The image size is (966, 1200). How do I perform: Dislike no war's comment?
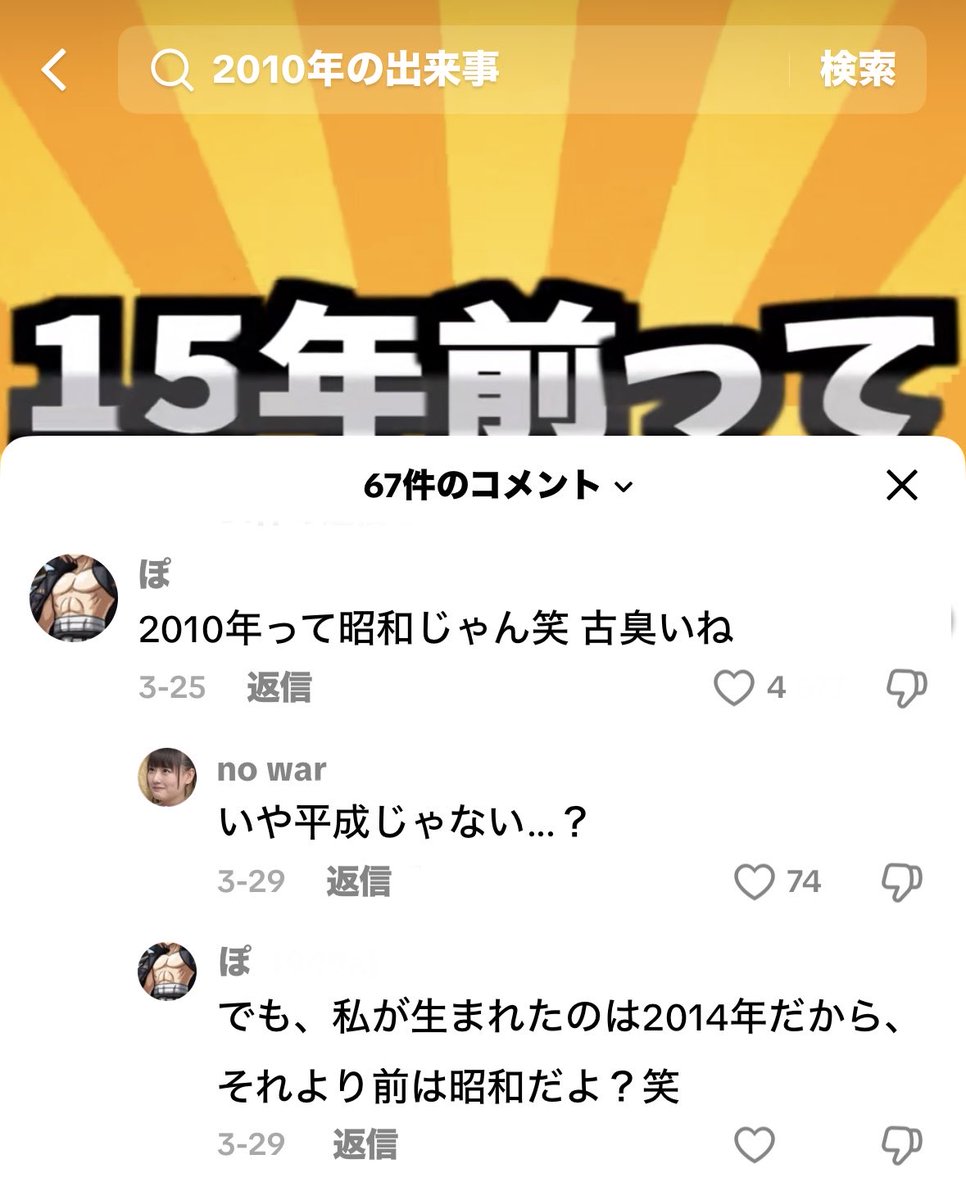coord(901,881)
